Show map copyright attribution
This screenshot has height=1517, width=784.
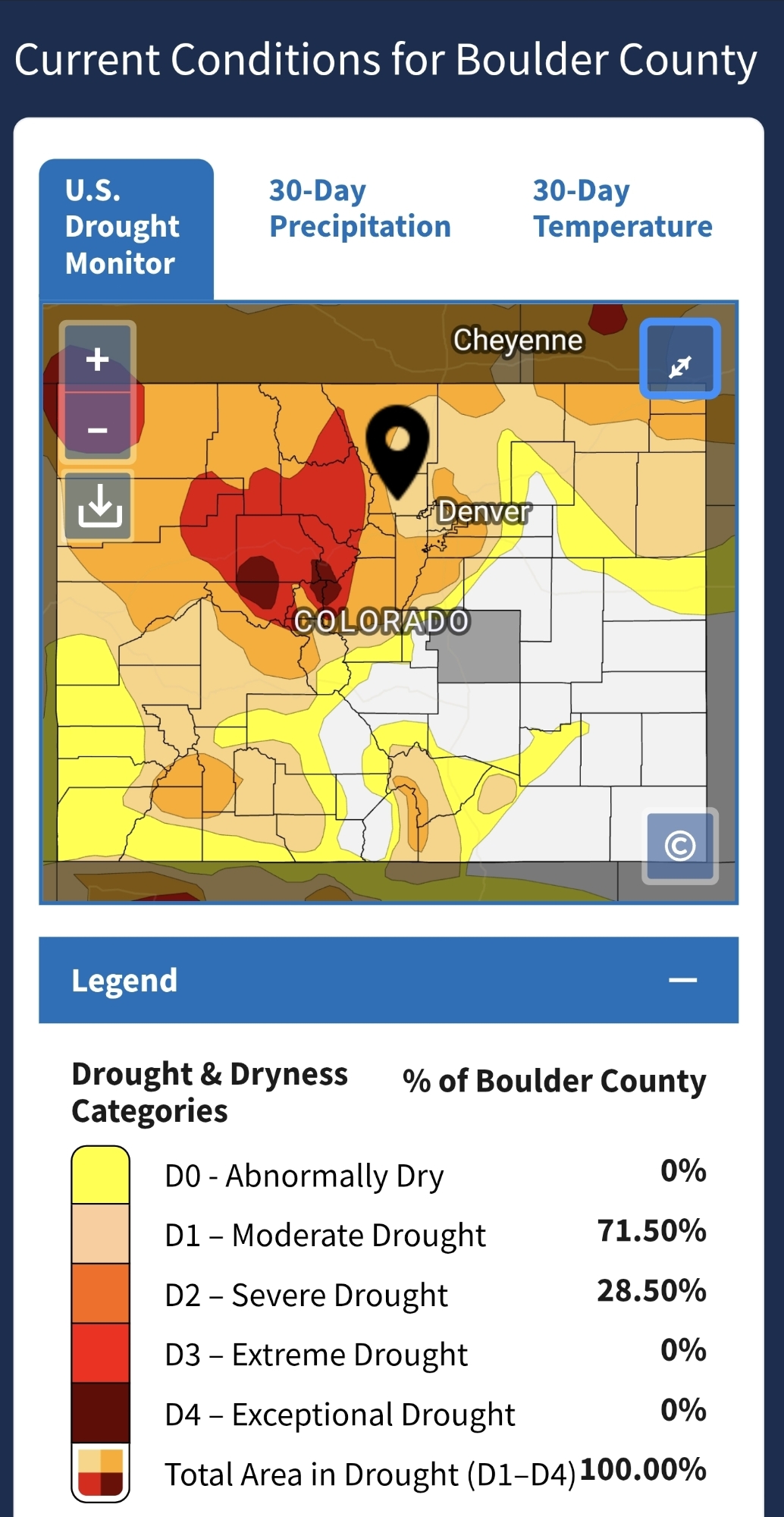click(679, 846)
